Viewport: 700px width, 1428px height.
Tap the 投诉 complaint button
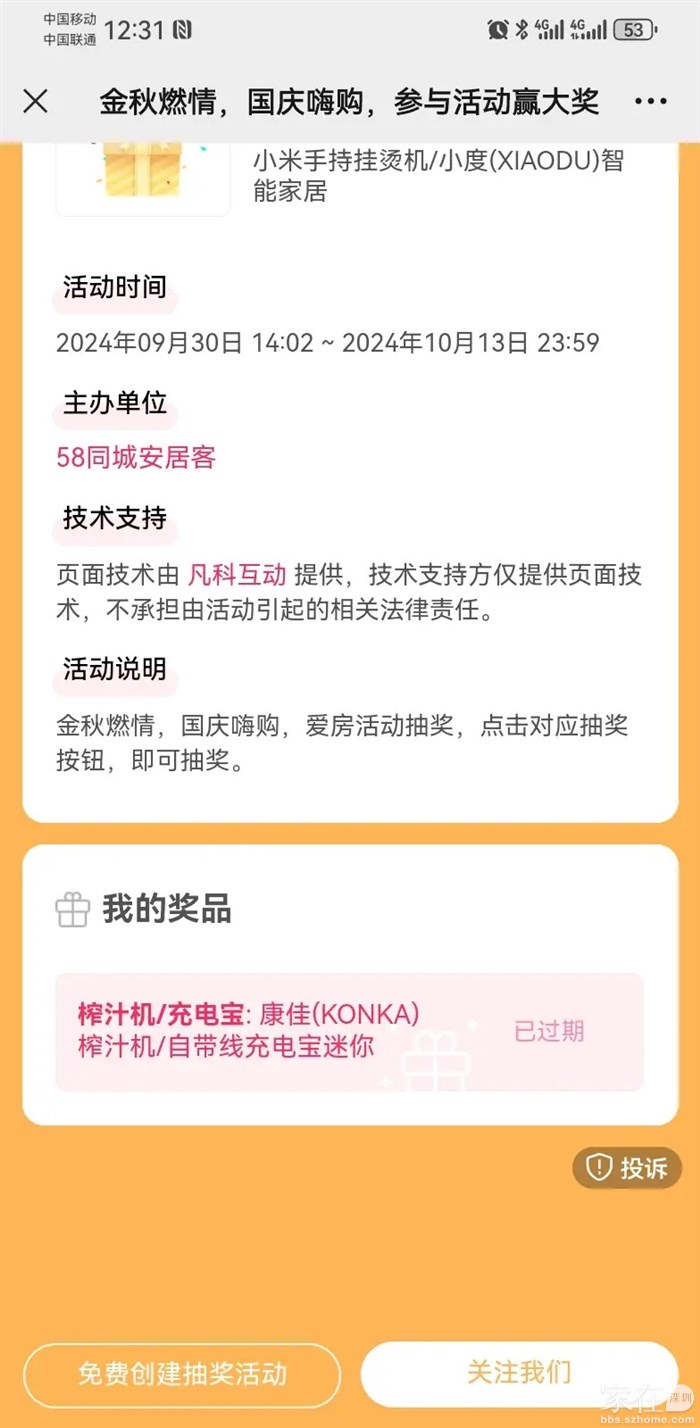(x=628, y=1168)
